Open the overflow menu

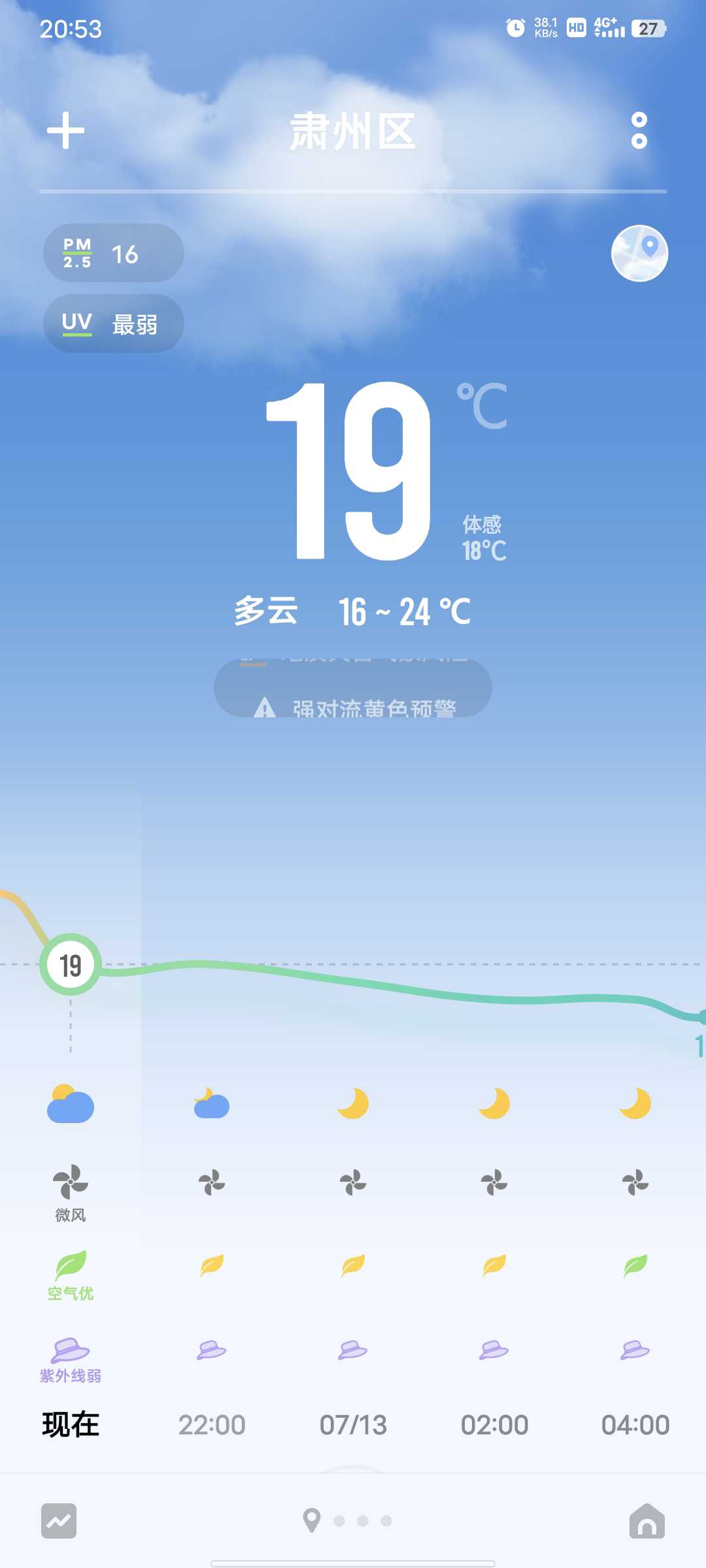click(639, 131)
